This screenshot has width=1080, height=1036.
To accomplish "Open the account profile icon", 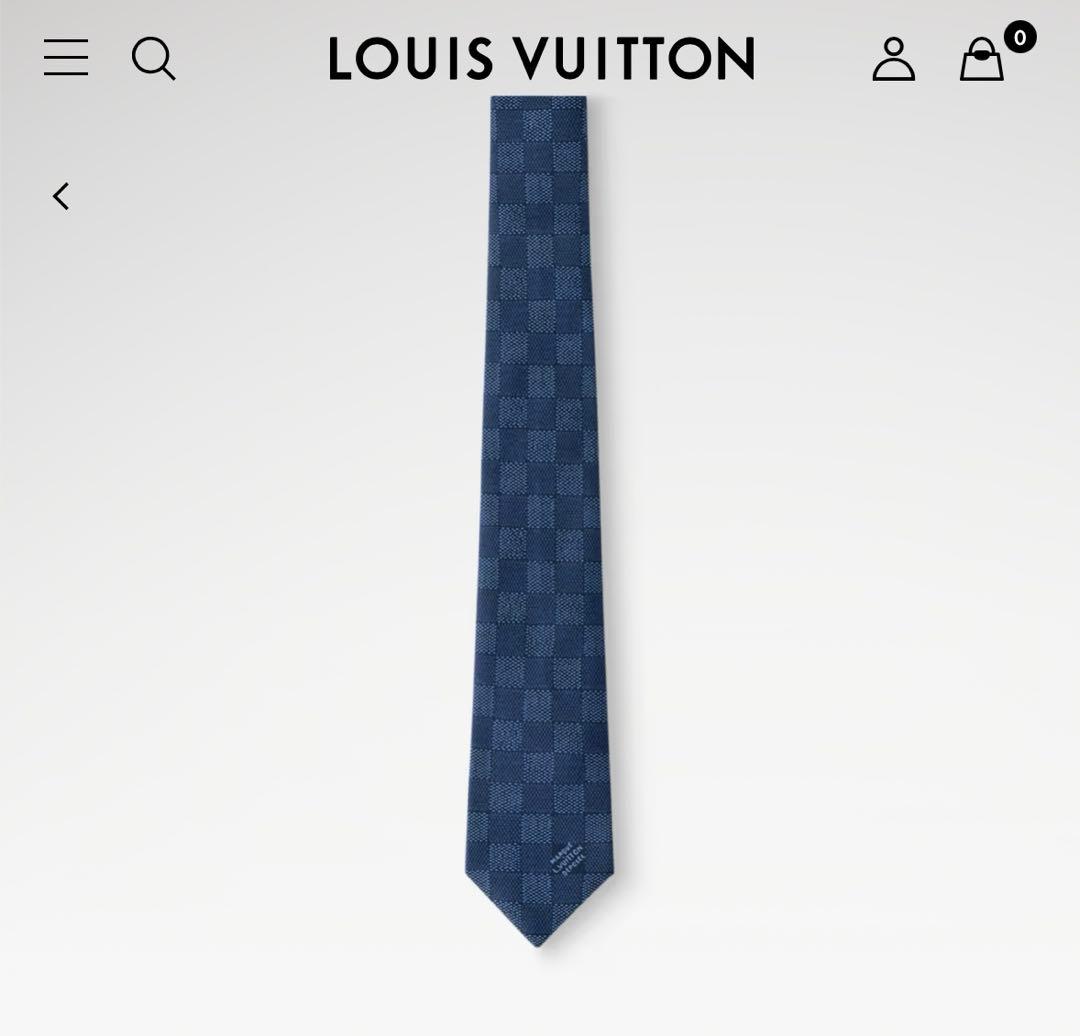I will [x=893, y=59].
